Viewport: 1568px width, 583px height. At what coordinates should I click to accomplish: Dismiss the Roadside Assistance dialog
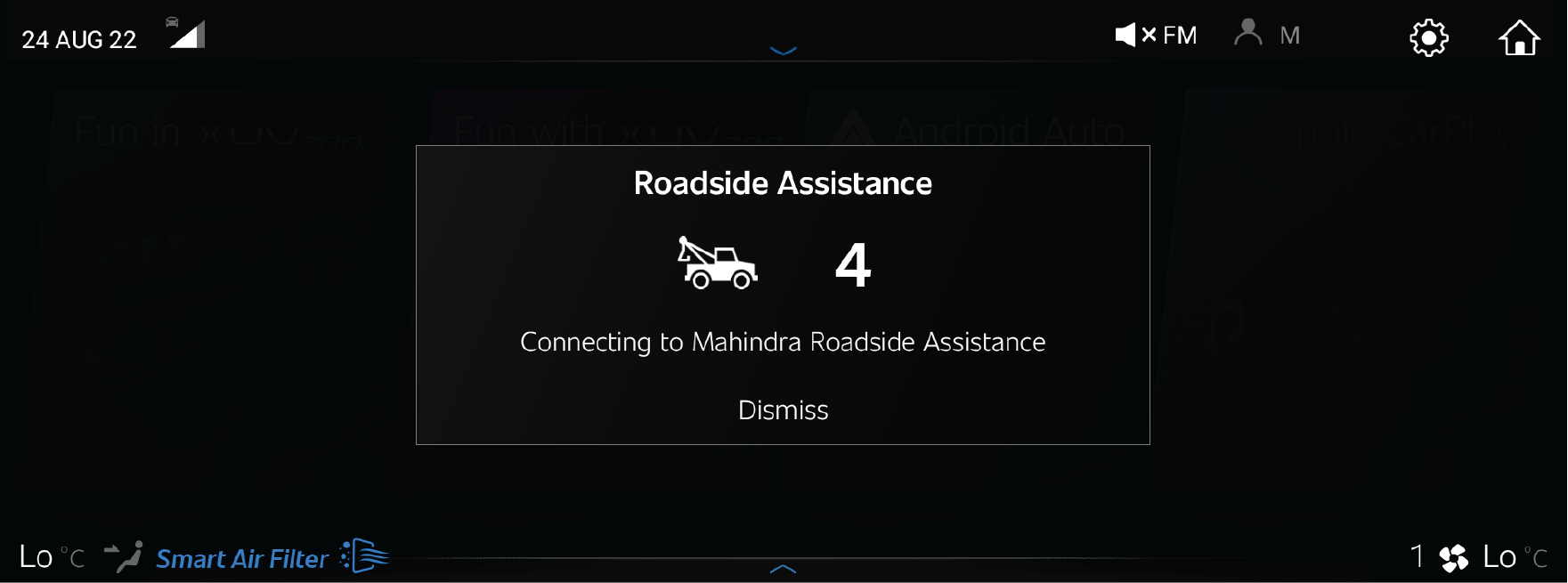783,410
